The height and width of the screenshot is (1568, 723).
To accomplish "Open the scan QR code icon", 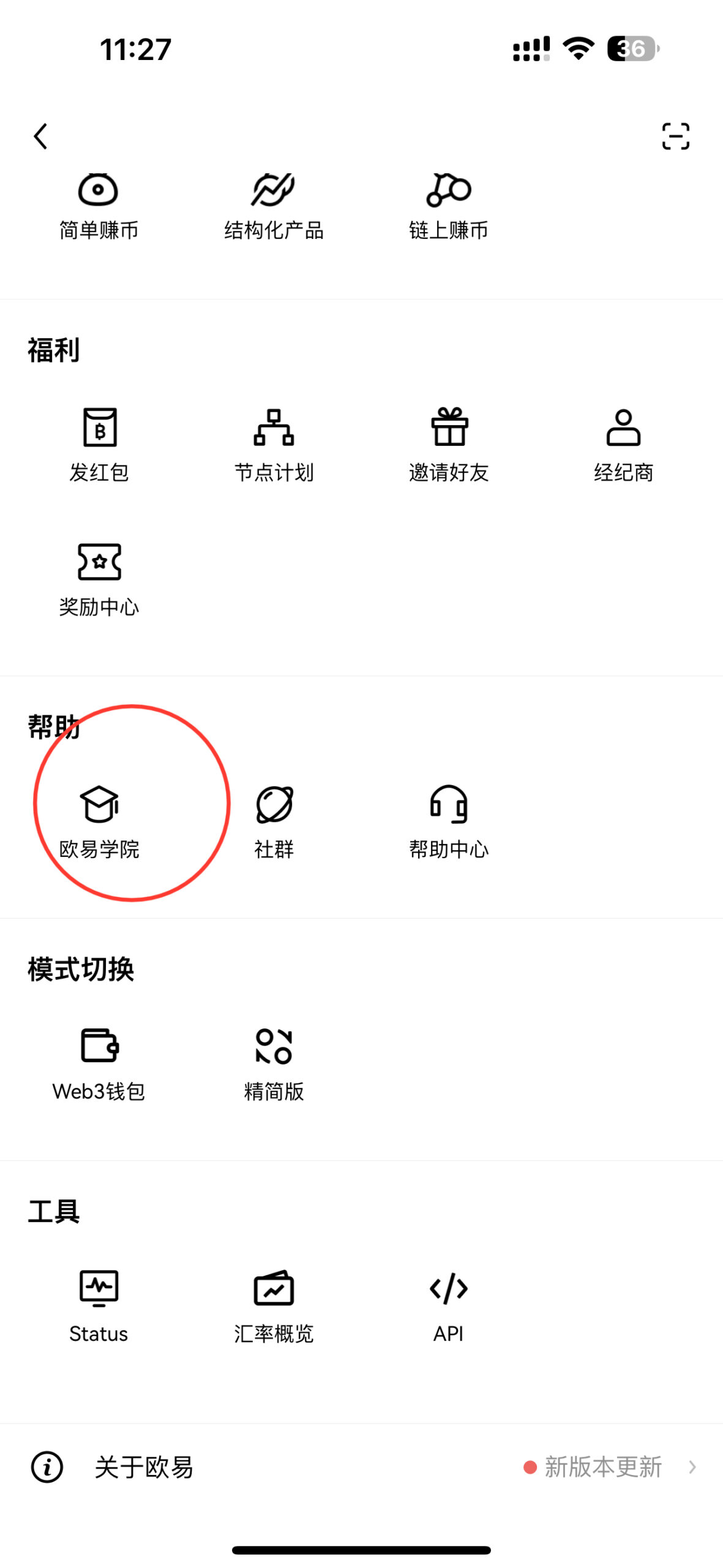I will pyautogui.click(x=675, y=136).
